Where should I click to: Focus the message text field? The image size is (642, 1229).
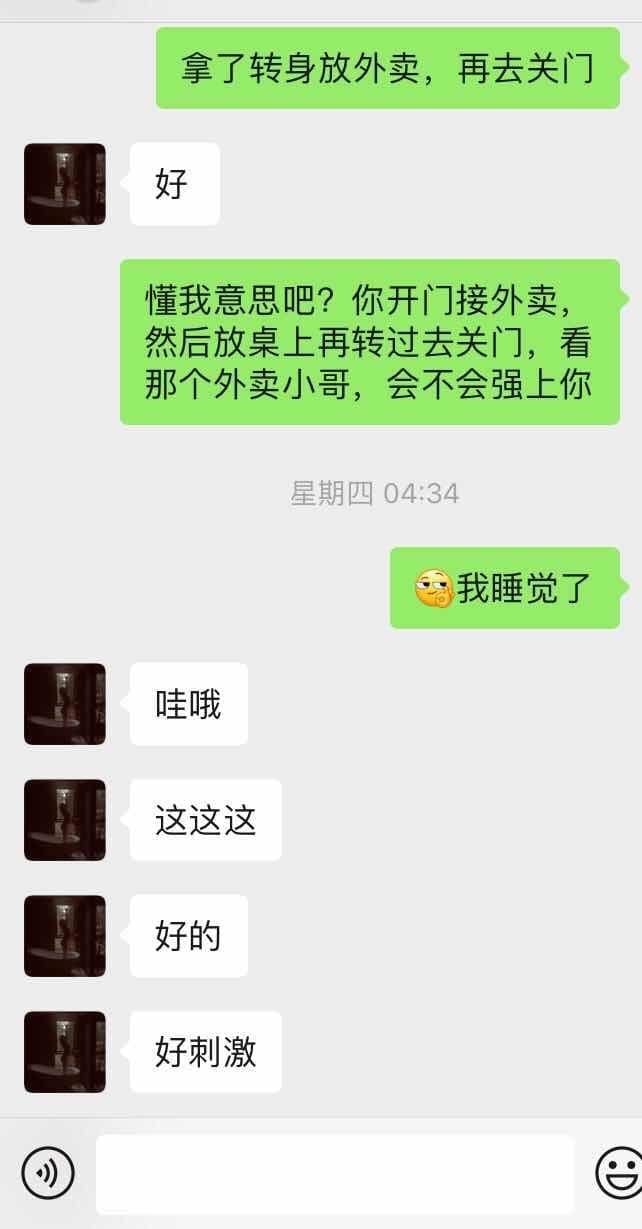335,1173
